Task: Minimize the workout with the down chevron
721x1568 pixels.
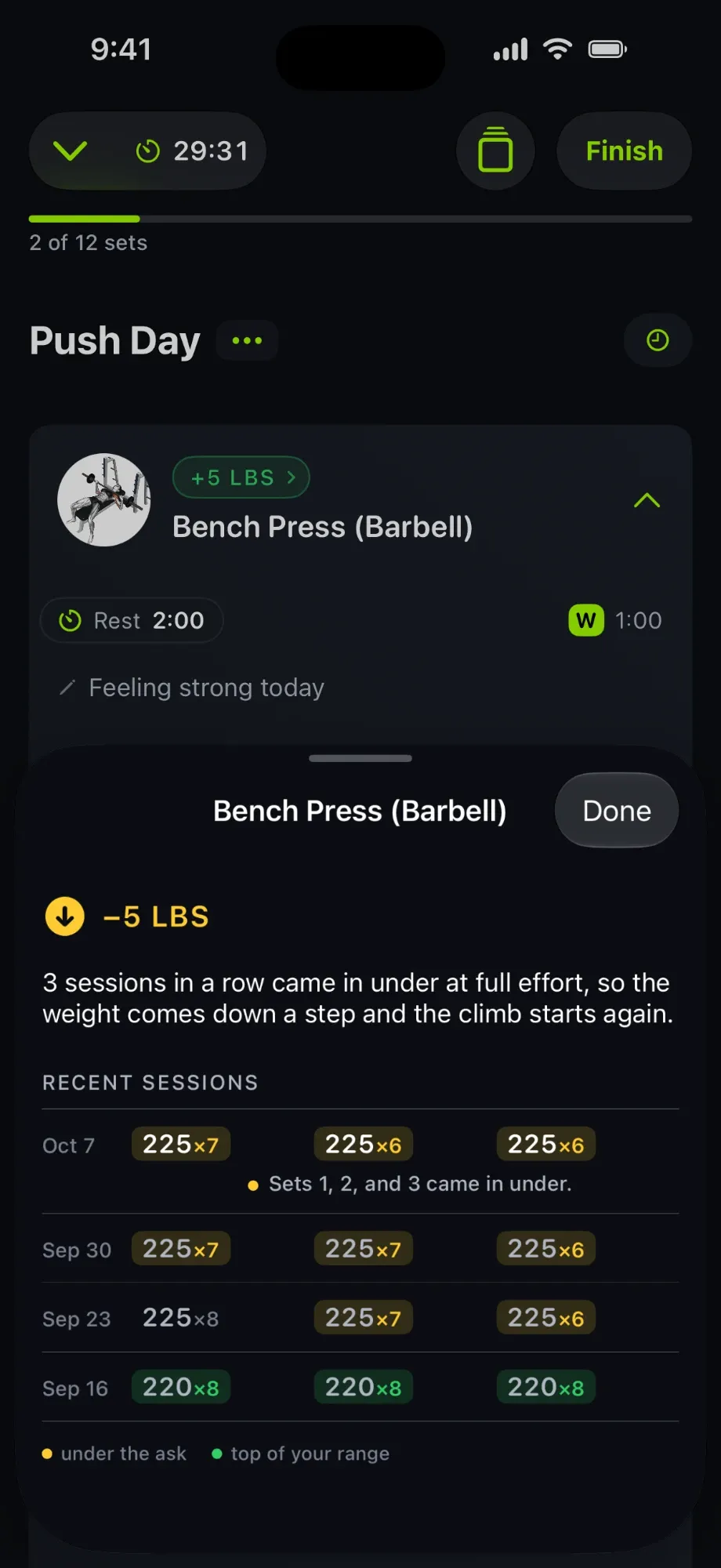Action: tap(71, 151)
